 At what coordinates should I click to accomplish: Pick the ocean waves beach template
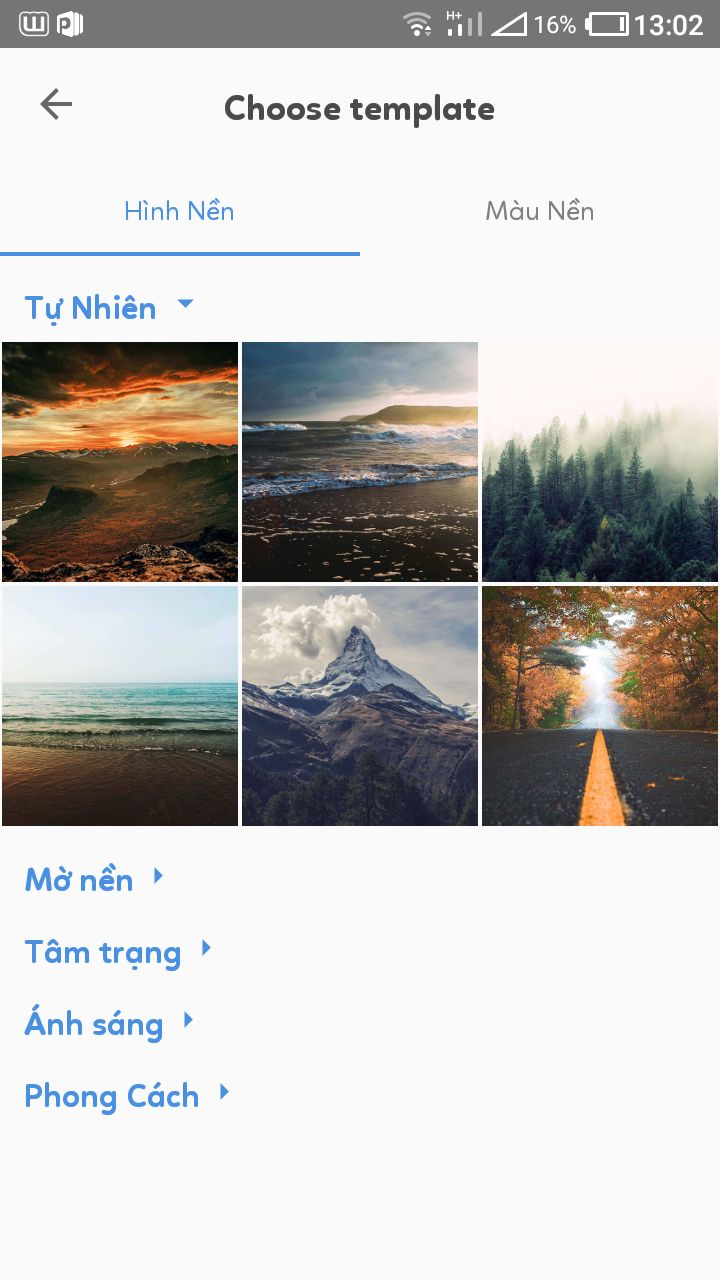[360, 461]
